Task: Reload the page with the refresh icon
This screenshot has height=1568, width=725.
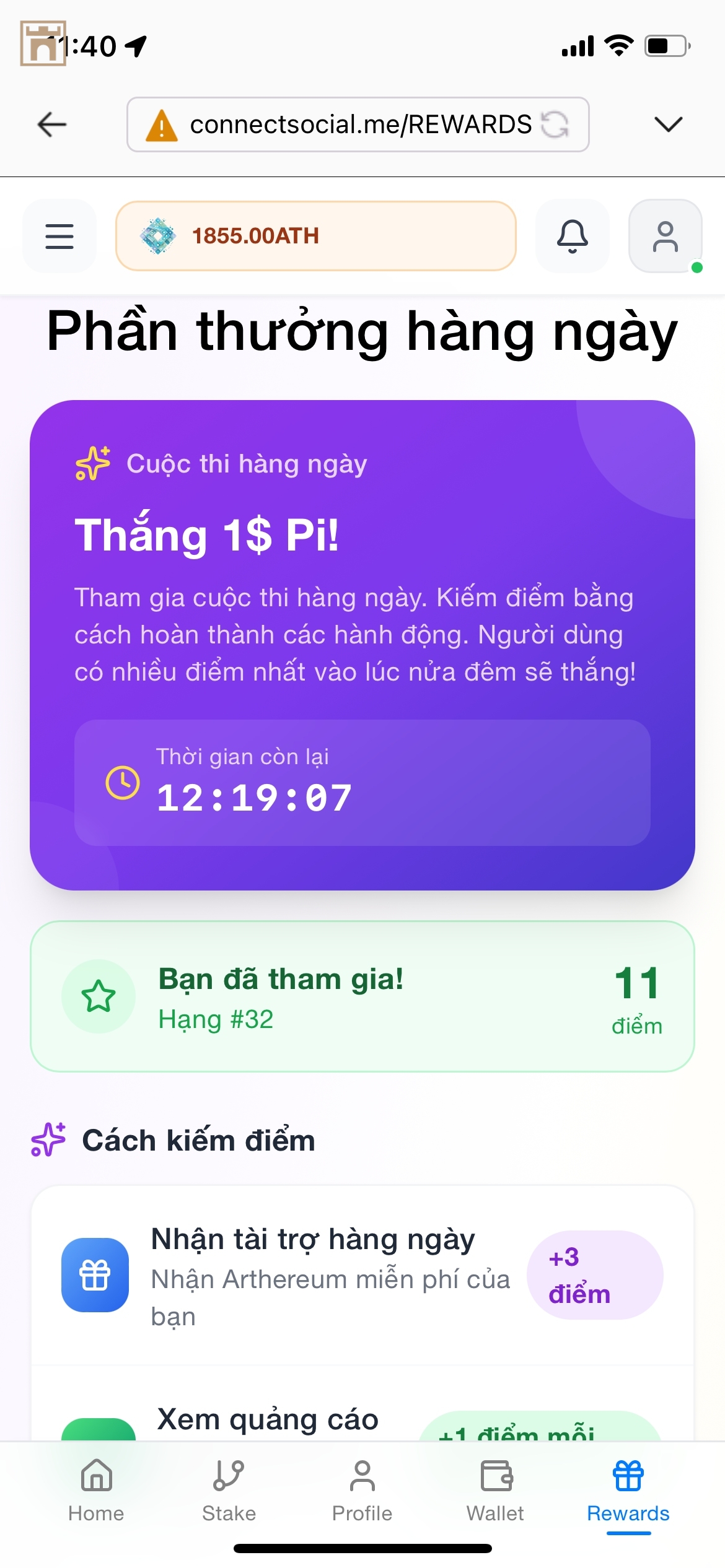Action: 555,124
